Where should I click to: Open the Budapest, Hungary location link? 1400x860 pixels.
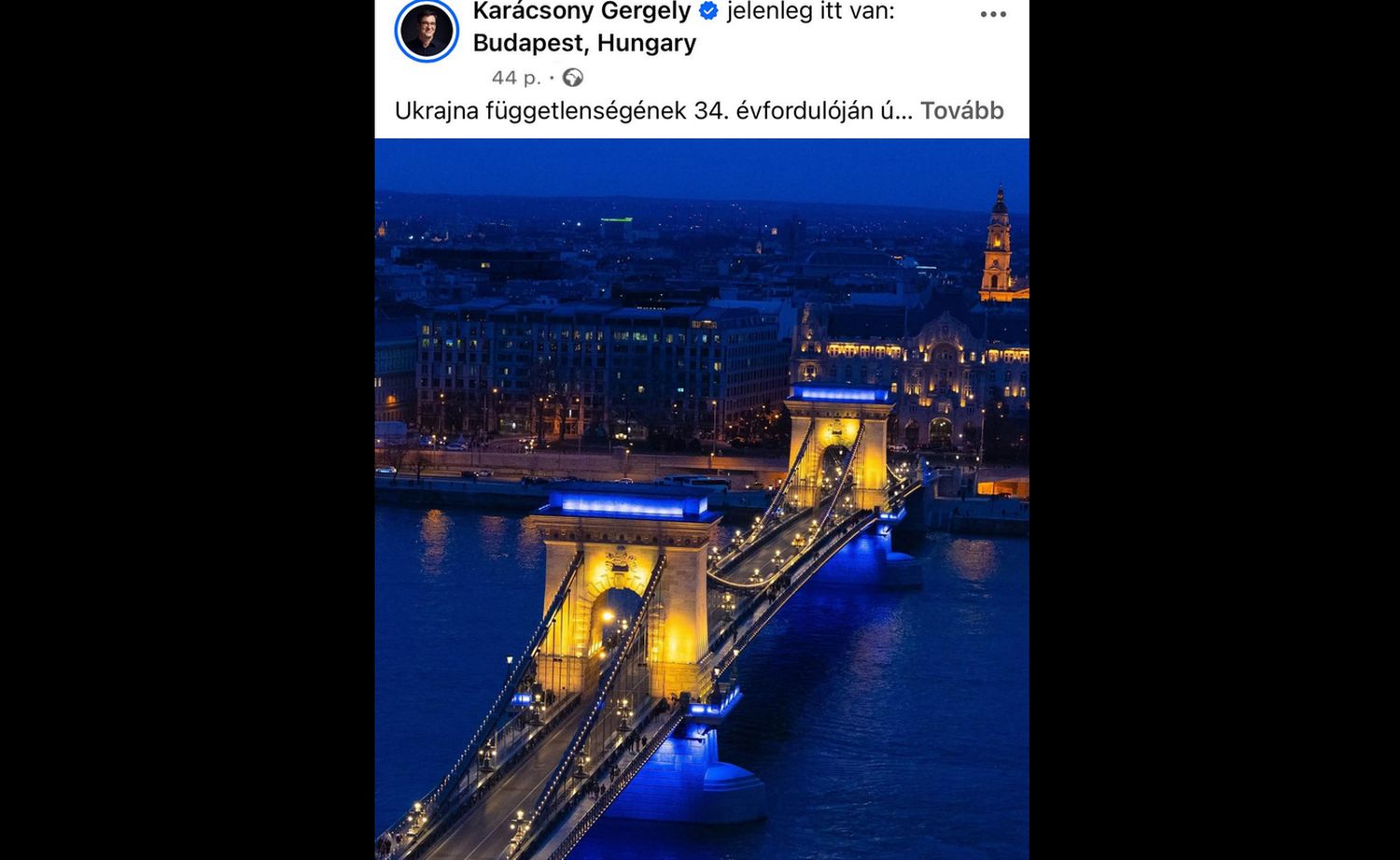click(x=584, y=43)
